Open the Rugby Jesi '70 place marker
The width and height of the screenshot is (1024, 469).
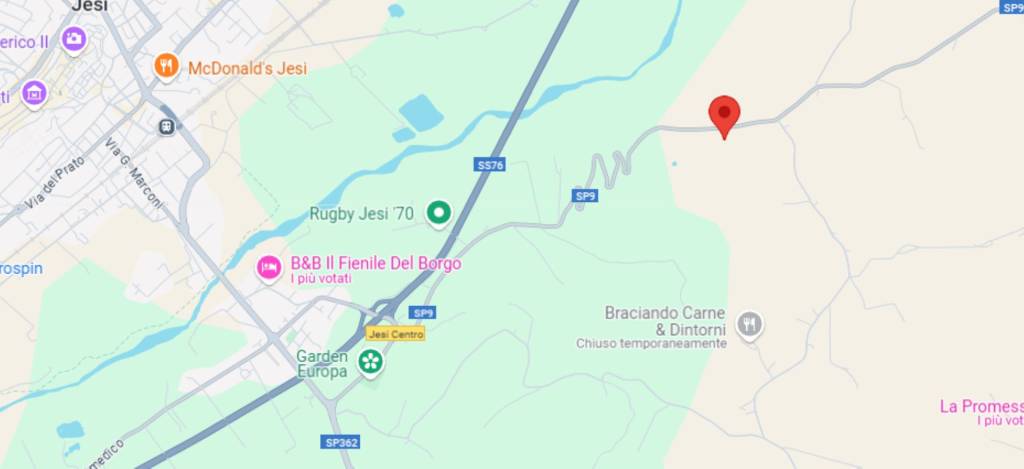(x=438, y=212)
